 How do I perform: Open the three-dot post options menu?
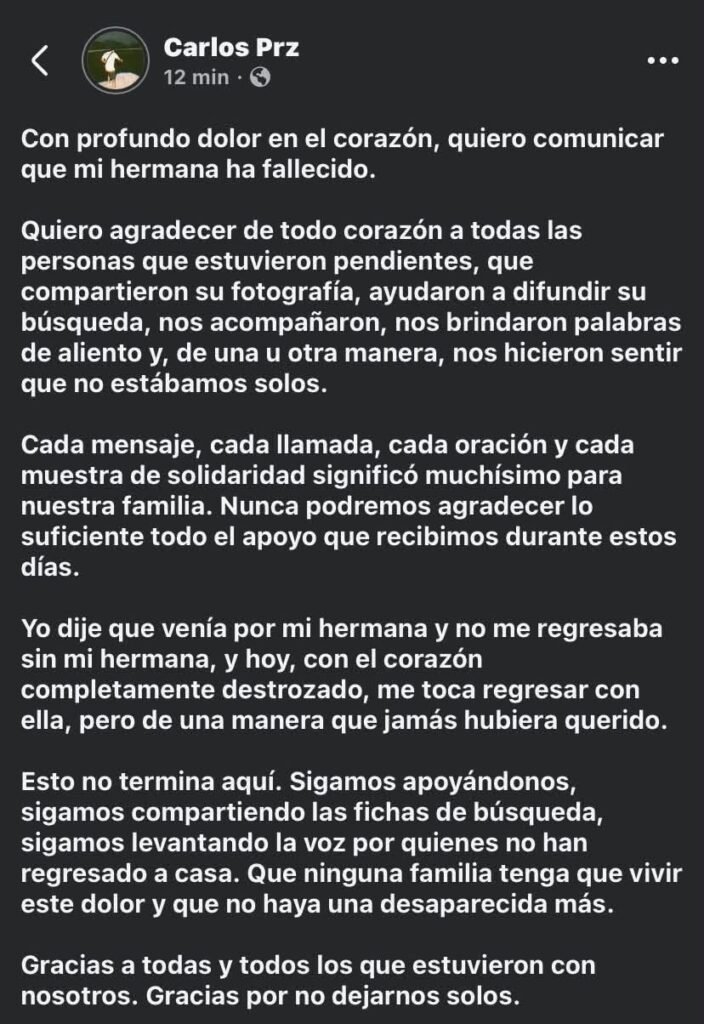coord(663,61)
